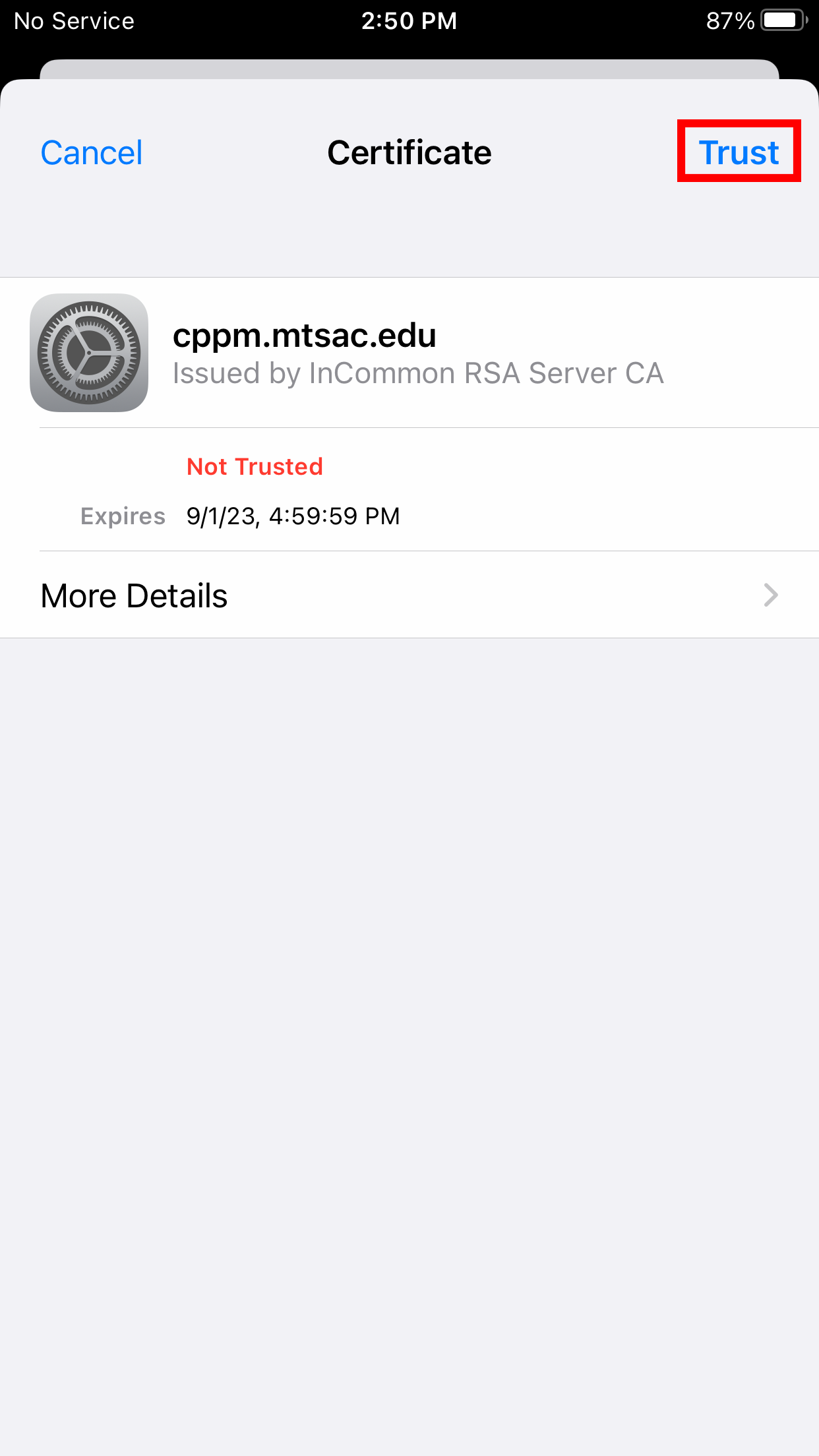The height and width of the screenshot is (1456, 819).
Task: Tap Trust to accept the certificate
Action: (739, 152)
